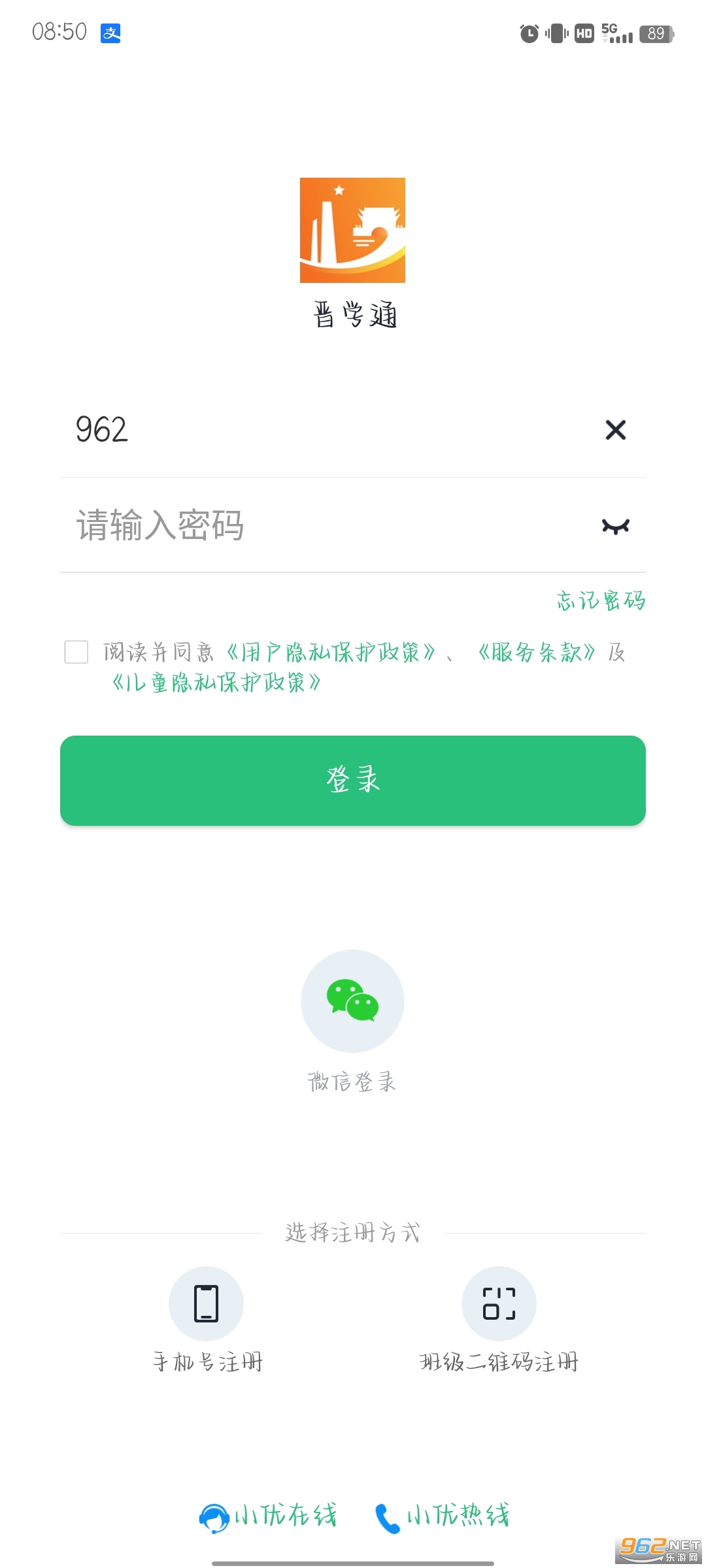Toggle password visibility eye icon
Image resolution: width=706 pixels, height=1568 pixels.
(x=615, y=526)
